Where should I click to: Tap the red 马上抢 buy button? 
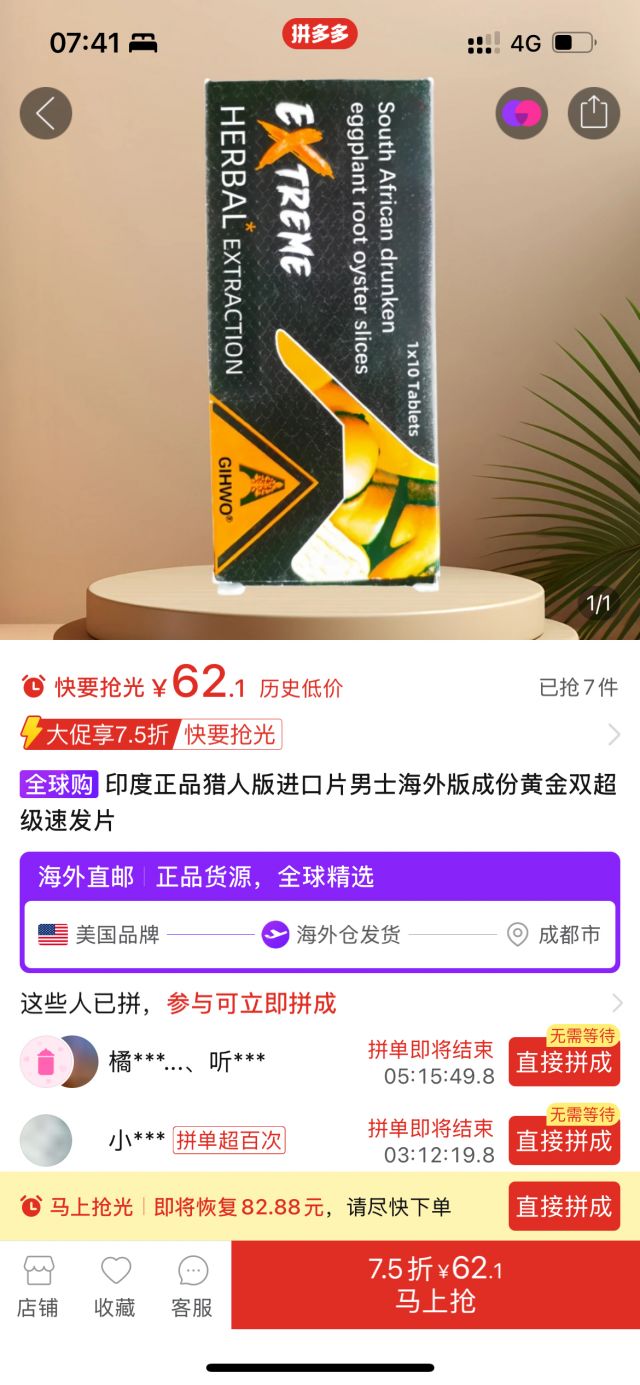point(435,1285)
